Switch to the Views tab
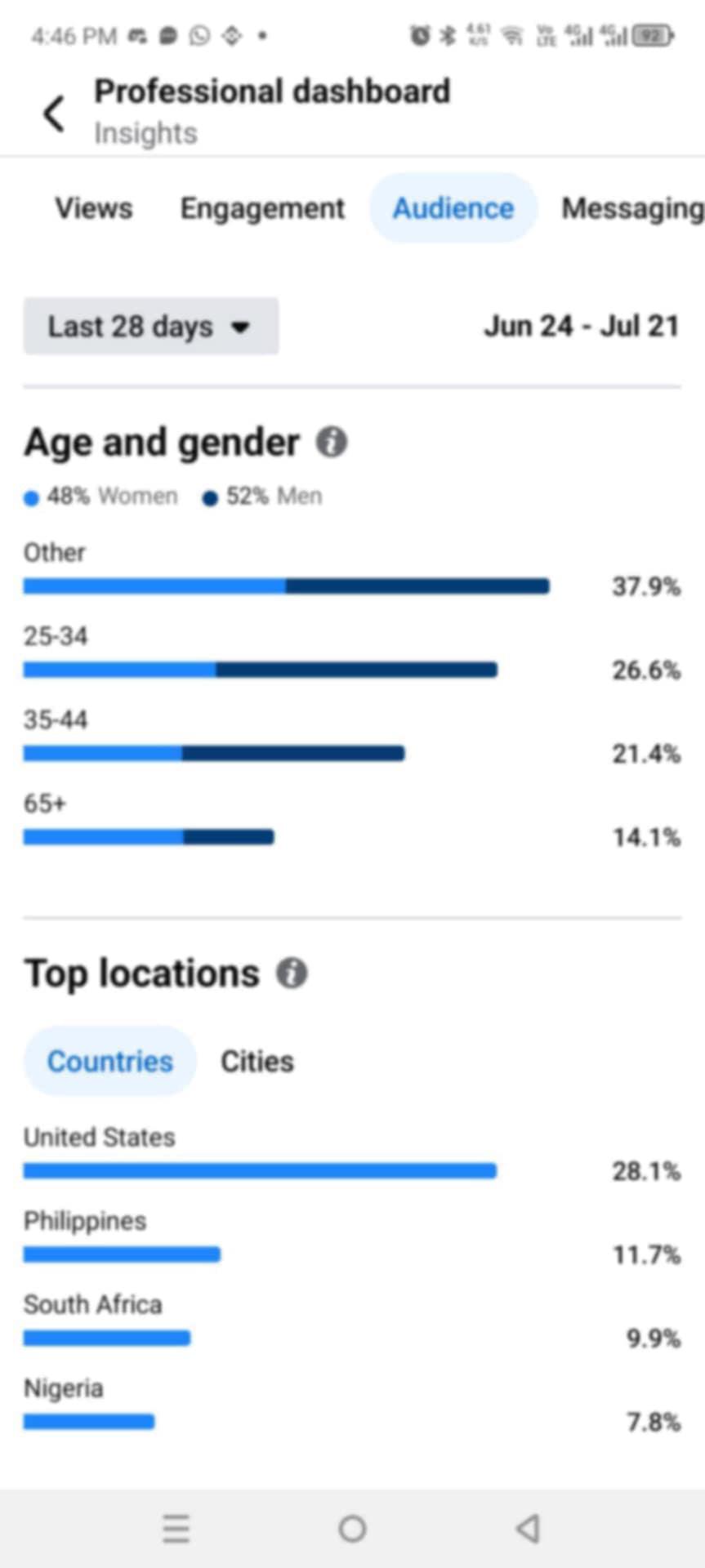Screen dimensions: 705x1568 94,208
